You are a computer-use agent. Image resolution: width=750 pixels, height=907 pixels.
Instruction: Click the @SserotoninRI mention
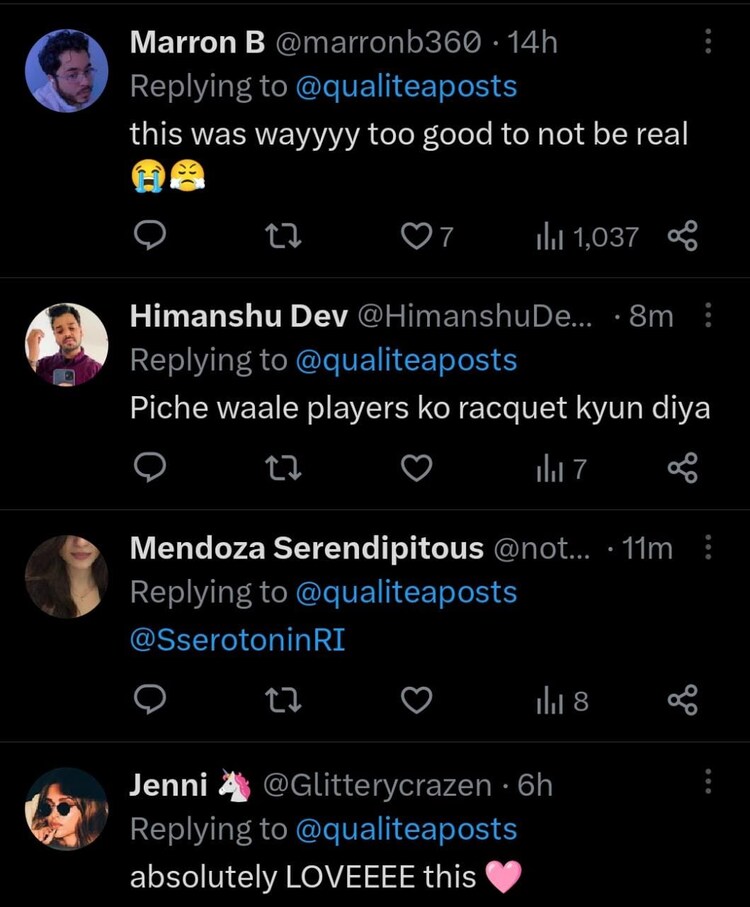point(235,640)
